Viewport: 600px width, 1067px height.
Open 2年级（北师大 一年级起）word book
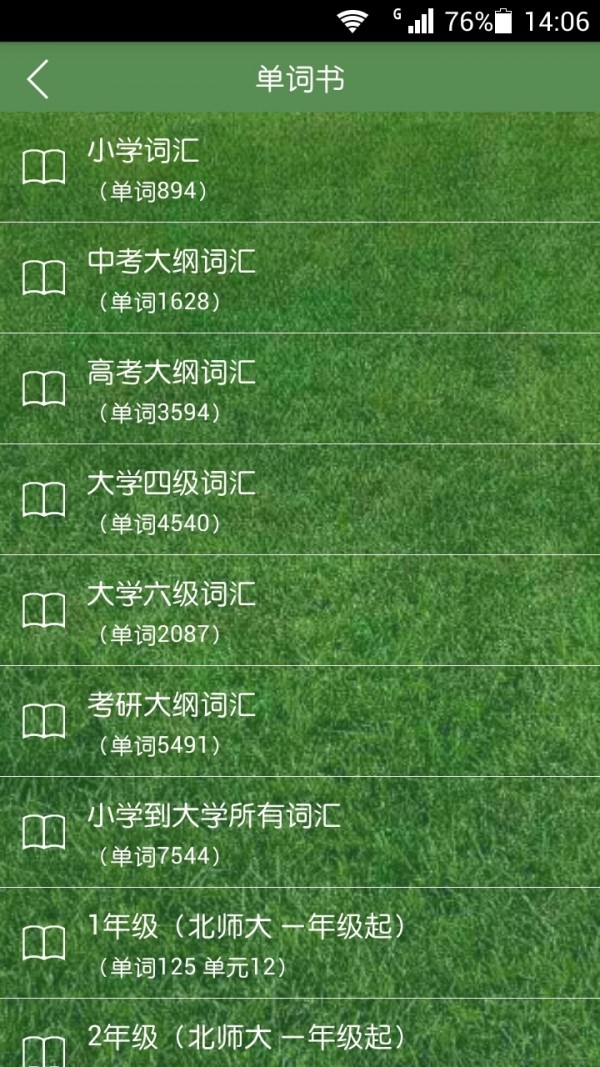(300, 1040)
